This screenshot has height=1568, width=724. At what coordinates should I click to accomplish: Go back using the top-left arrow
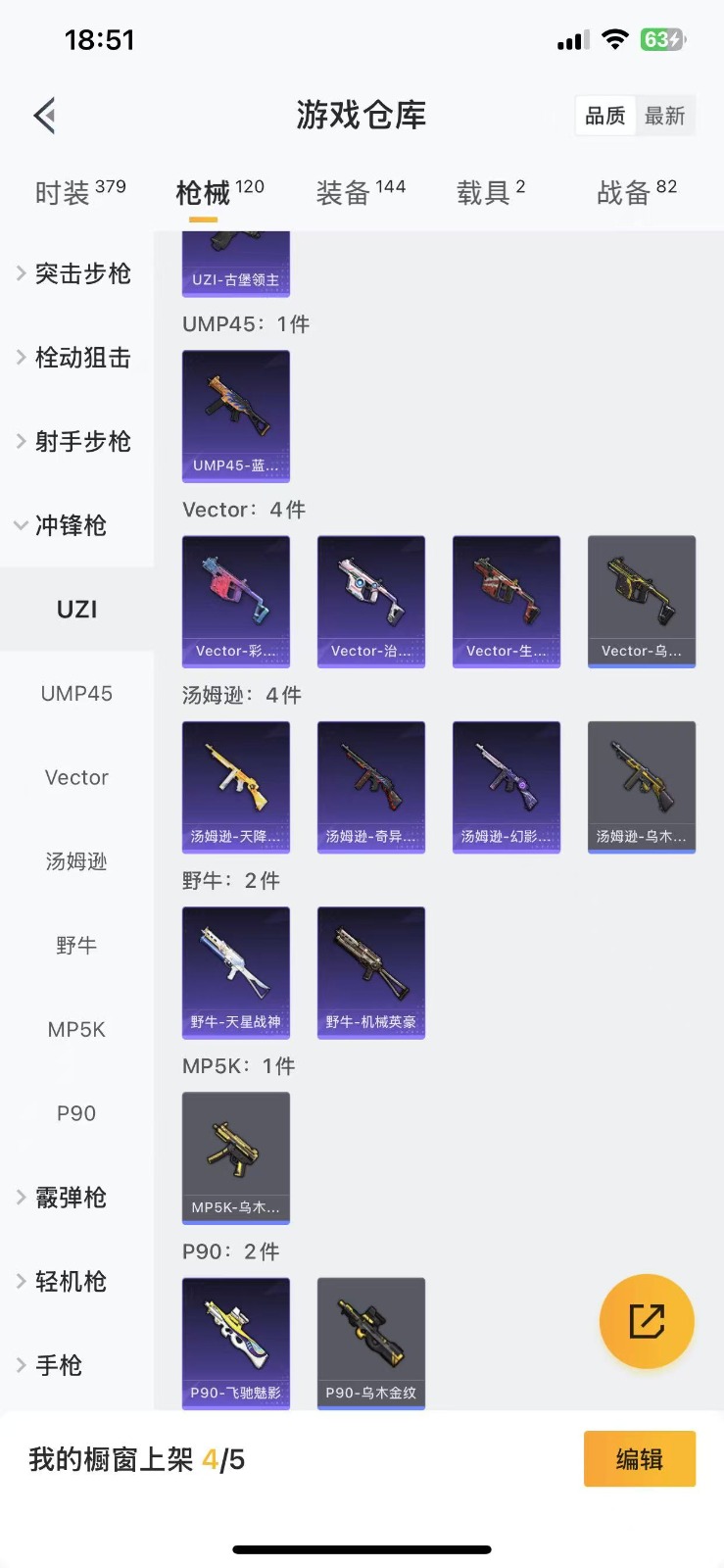pos(45,116)
